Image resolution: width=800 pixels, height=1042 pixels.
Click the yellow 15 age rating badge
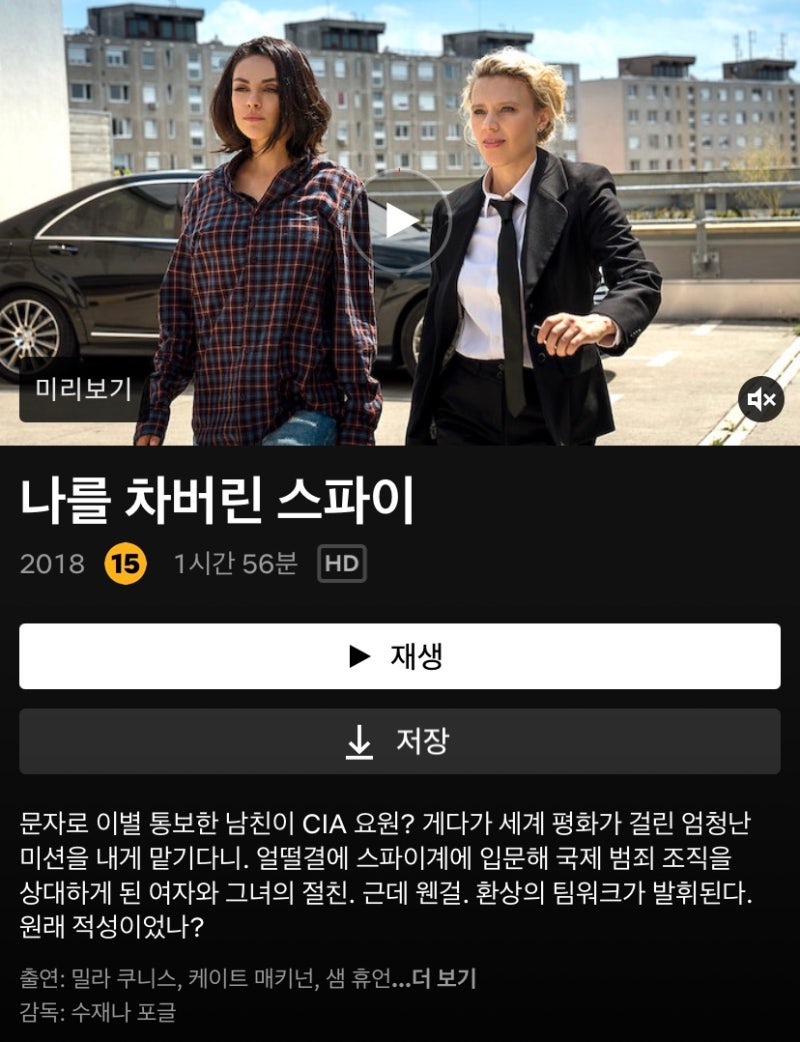pyautogui.click(x=127, y=564)
